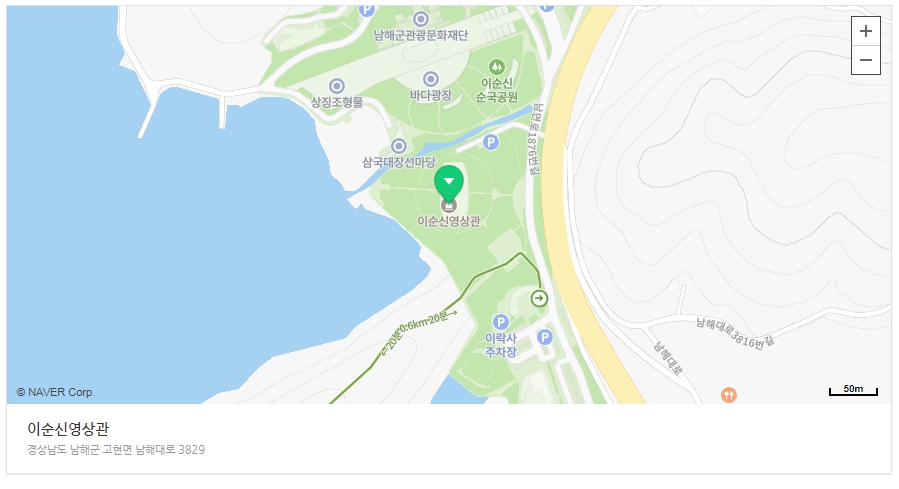
Task: Select the 이락사 주차장 parking marker
Action: (501, 322)
